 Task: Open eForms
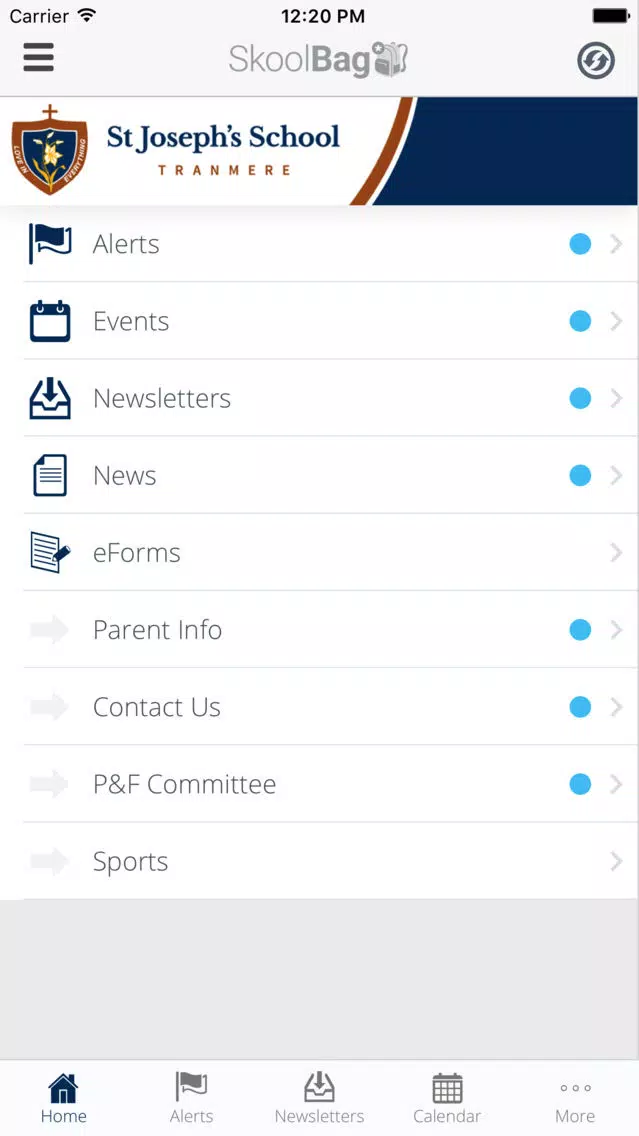pyautogui.click(x=320, y=553)
